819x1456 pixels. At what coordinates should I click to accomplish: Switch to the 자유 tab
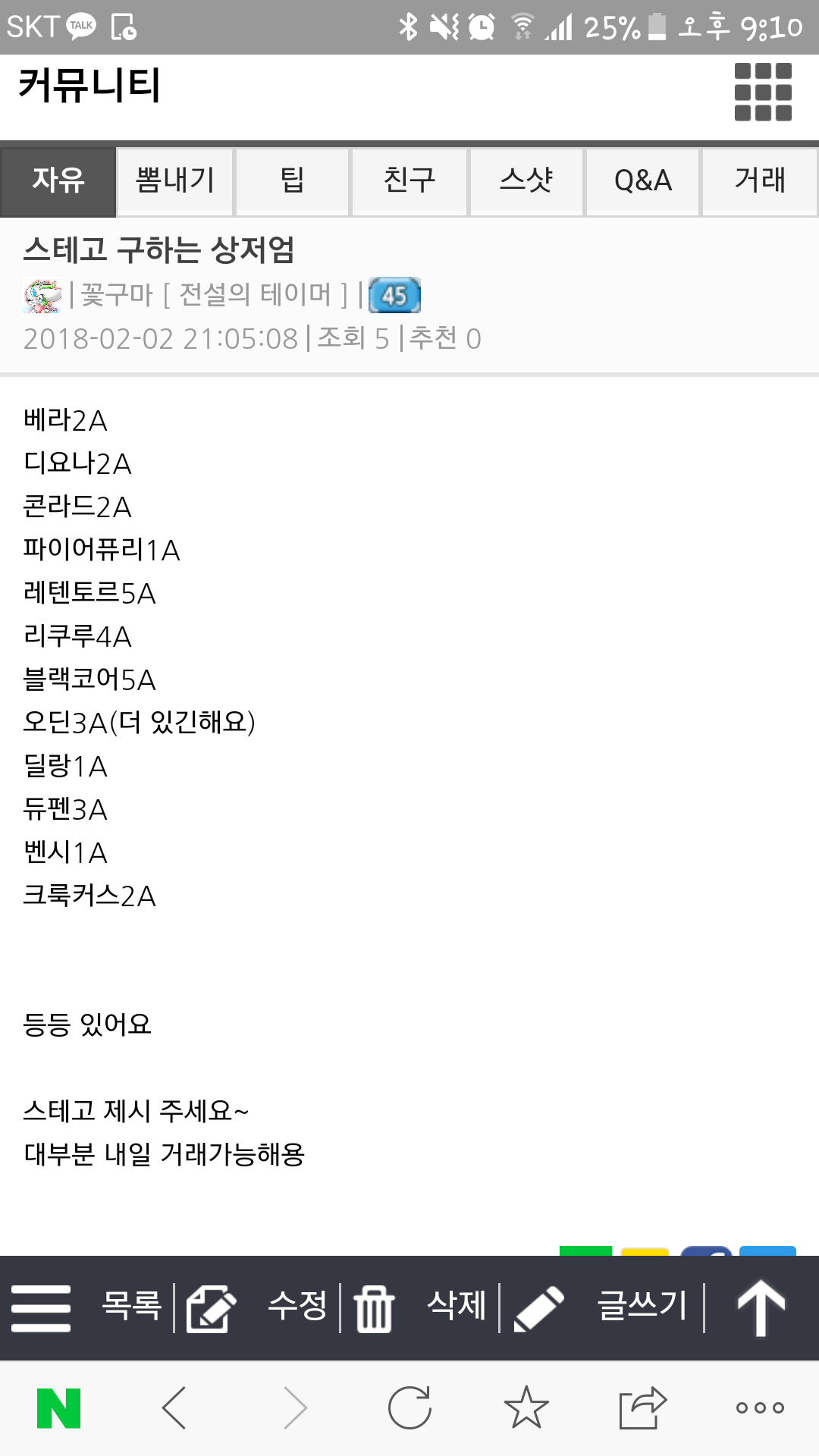click(x=58, y=181)
